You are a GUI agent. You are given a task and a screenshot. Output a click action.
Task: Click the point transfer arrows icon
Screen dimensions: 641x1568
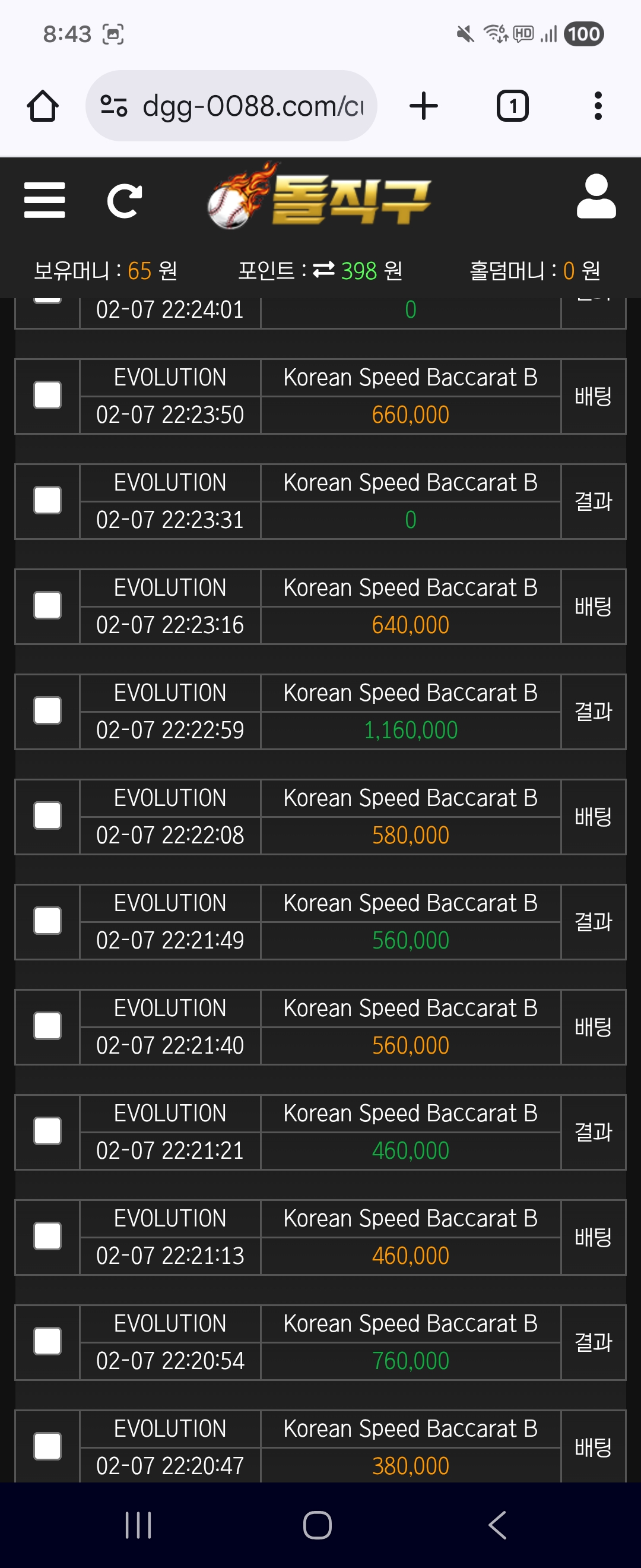322,272
